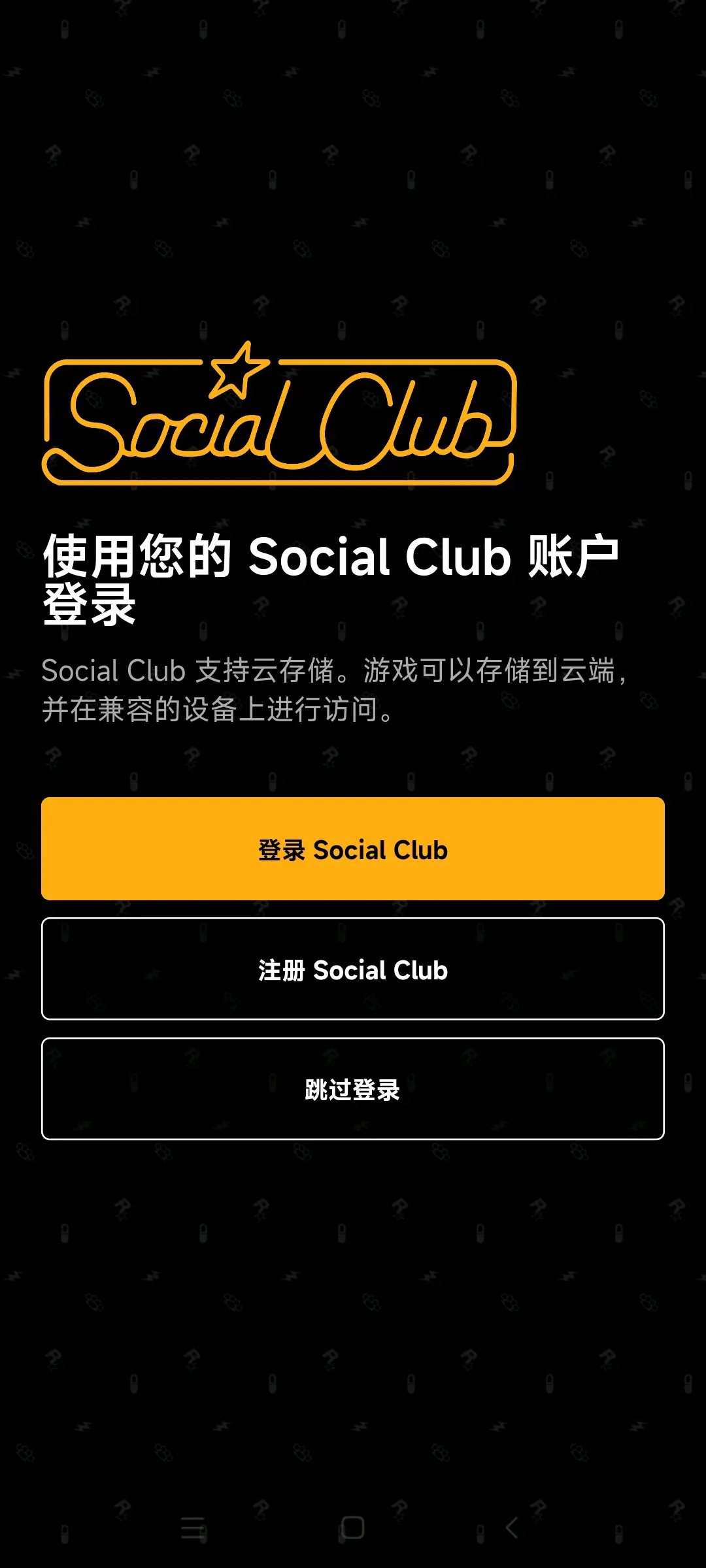Screen dimensions: 706x1568
Task: Select 注册 Social Club to sign up
Action: pyautogui.click(x=353, y=969)
